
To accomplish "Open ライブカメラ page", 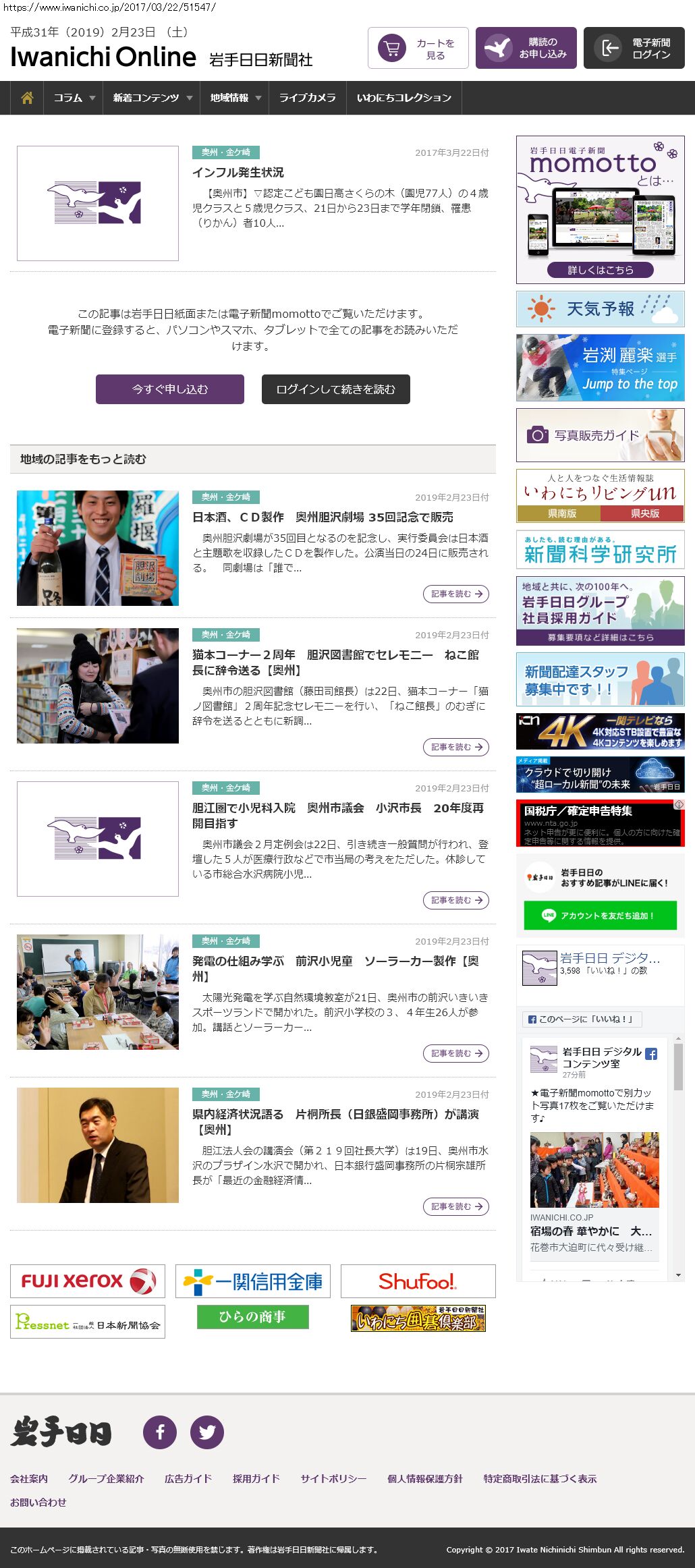I will (307, 98).
